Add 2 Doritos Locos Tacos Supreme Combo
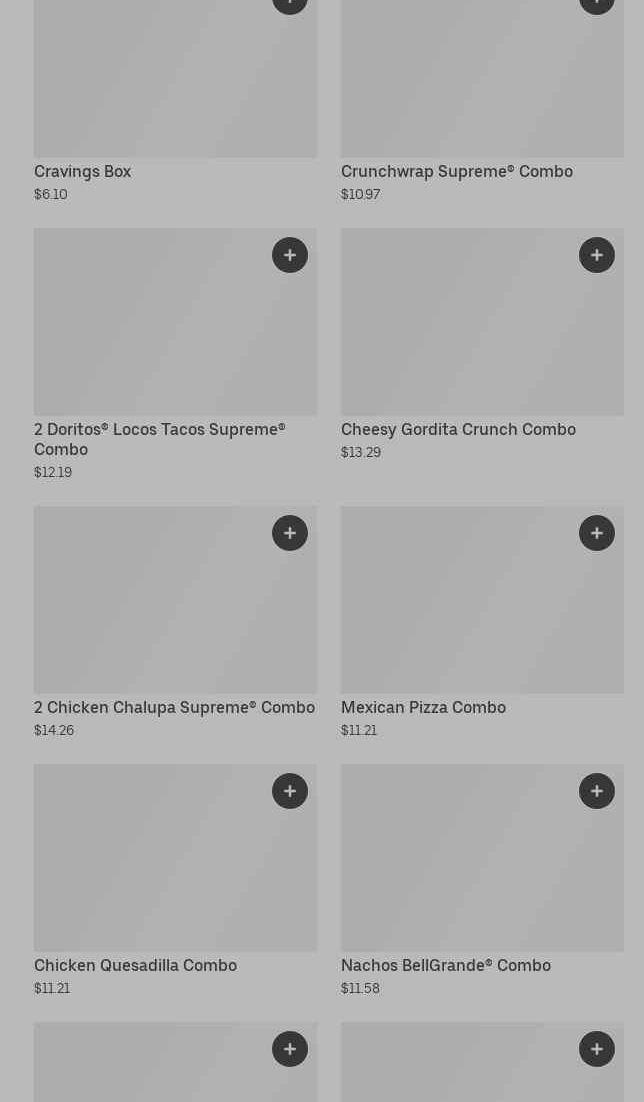Screen dimensions: 644x1102 290,255
